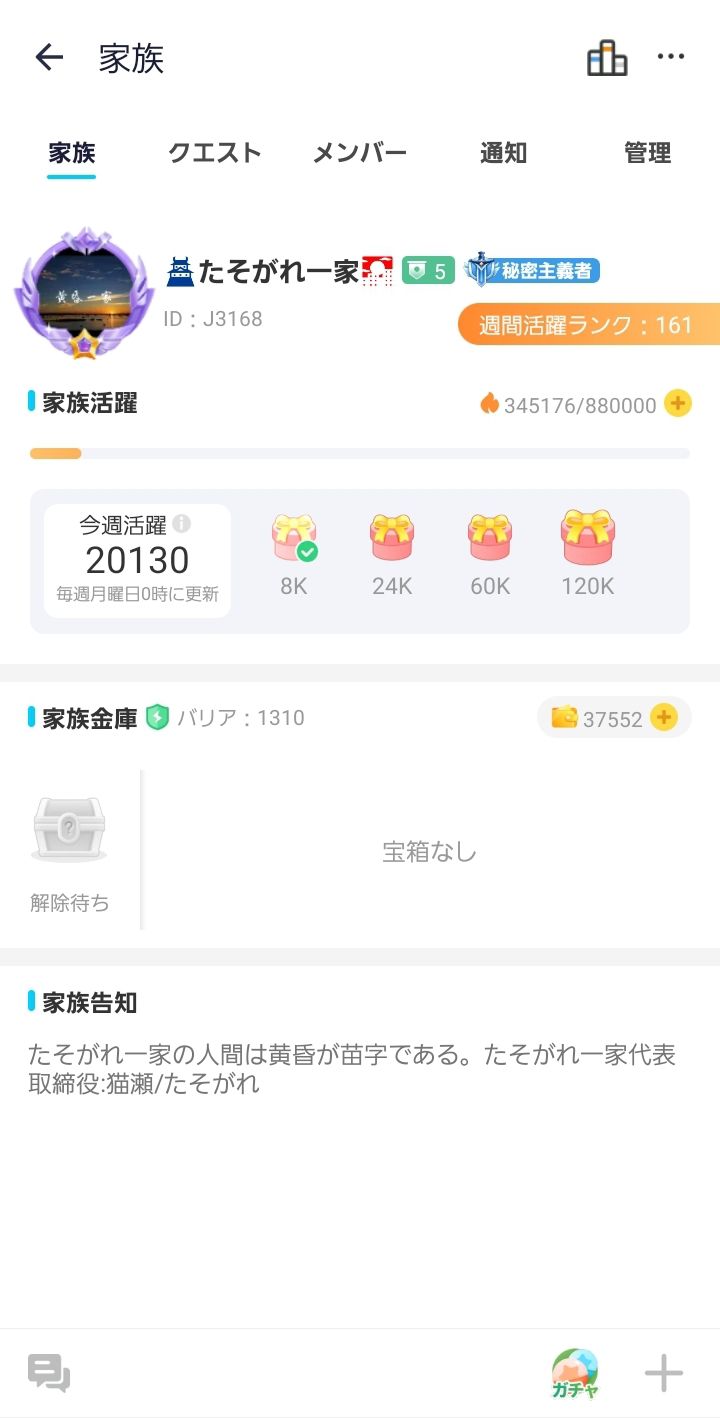Show info for 今週活躍

tap(181, 524)
